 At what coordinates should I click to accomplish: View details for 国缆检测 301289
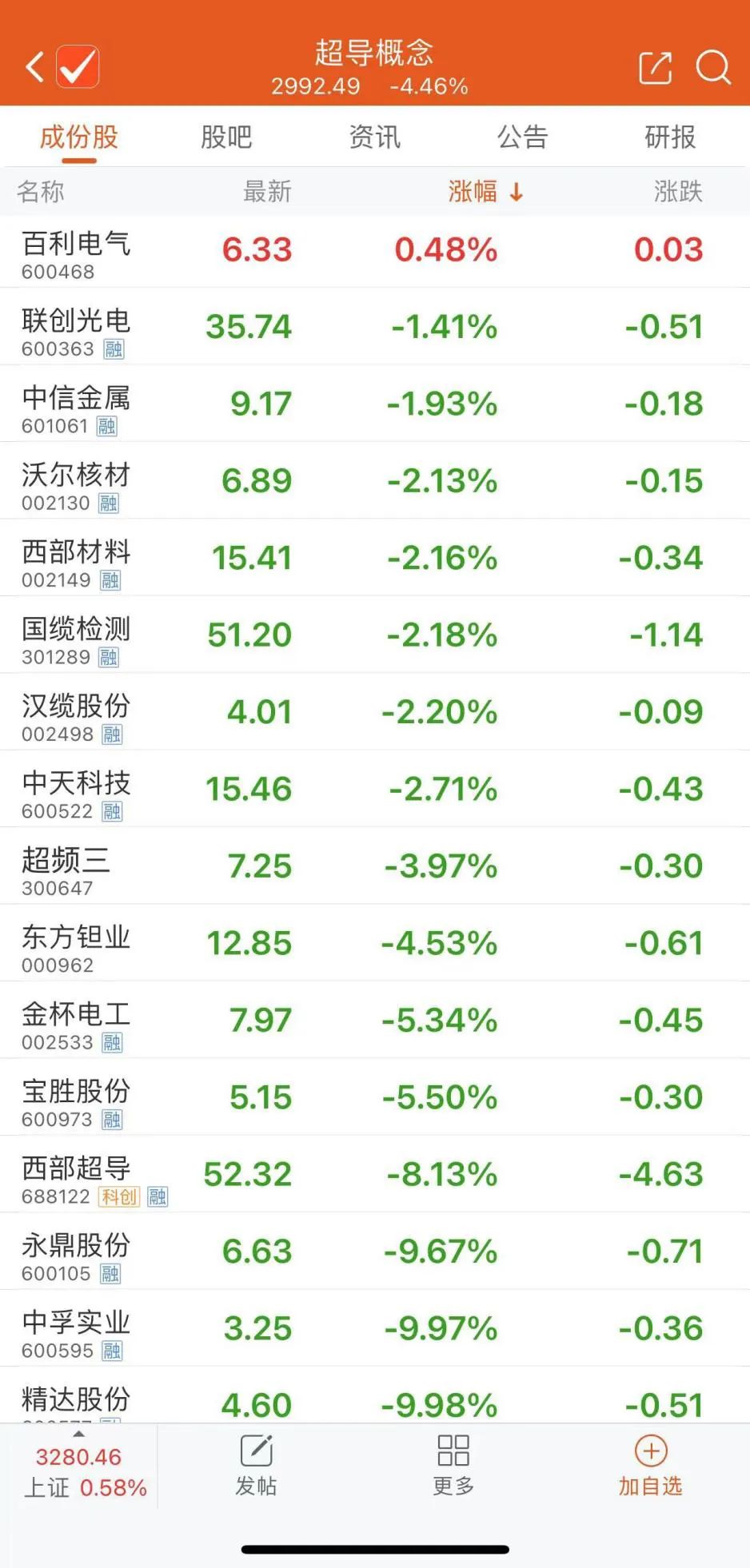[76, 638]
